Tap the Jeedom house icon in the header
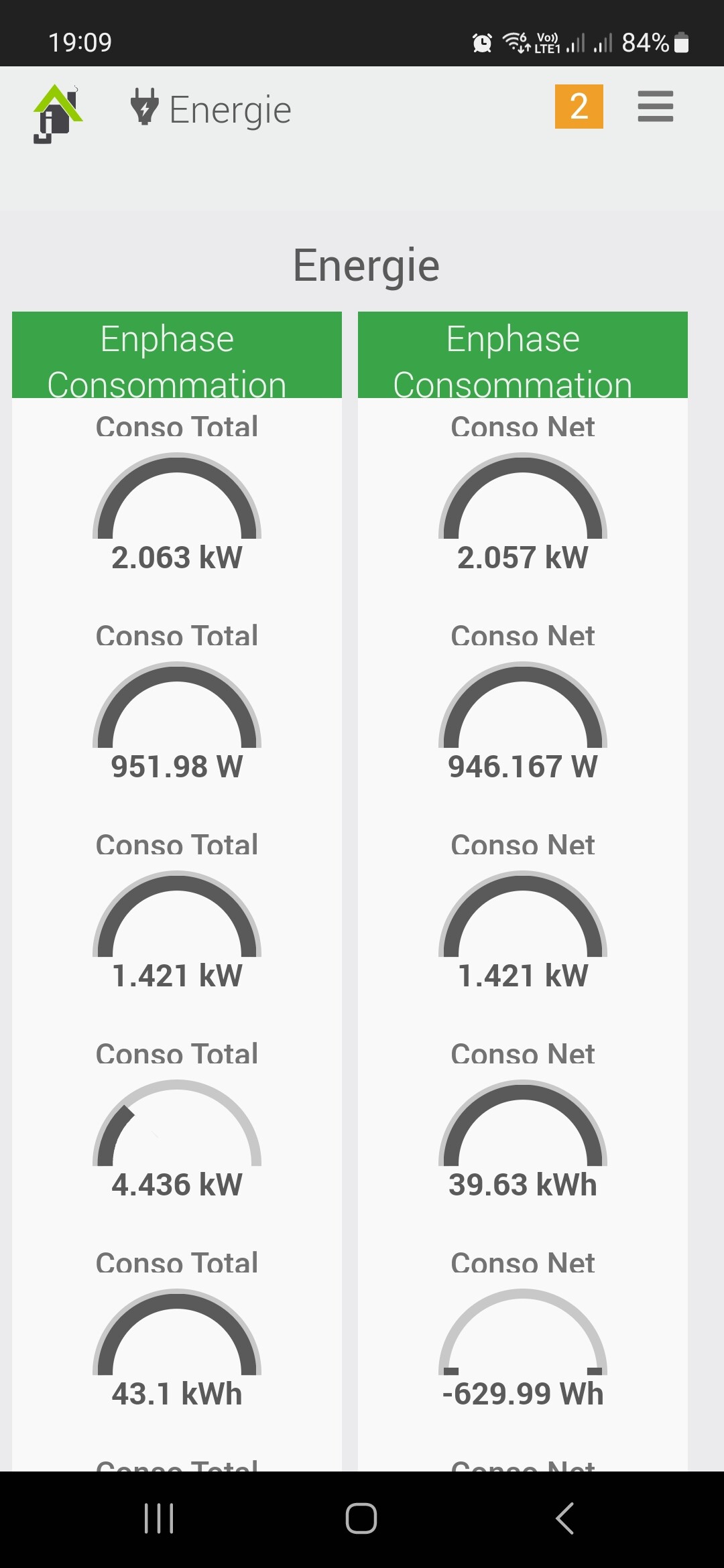 tap(57, 113)
